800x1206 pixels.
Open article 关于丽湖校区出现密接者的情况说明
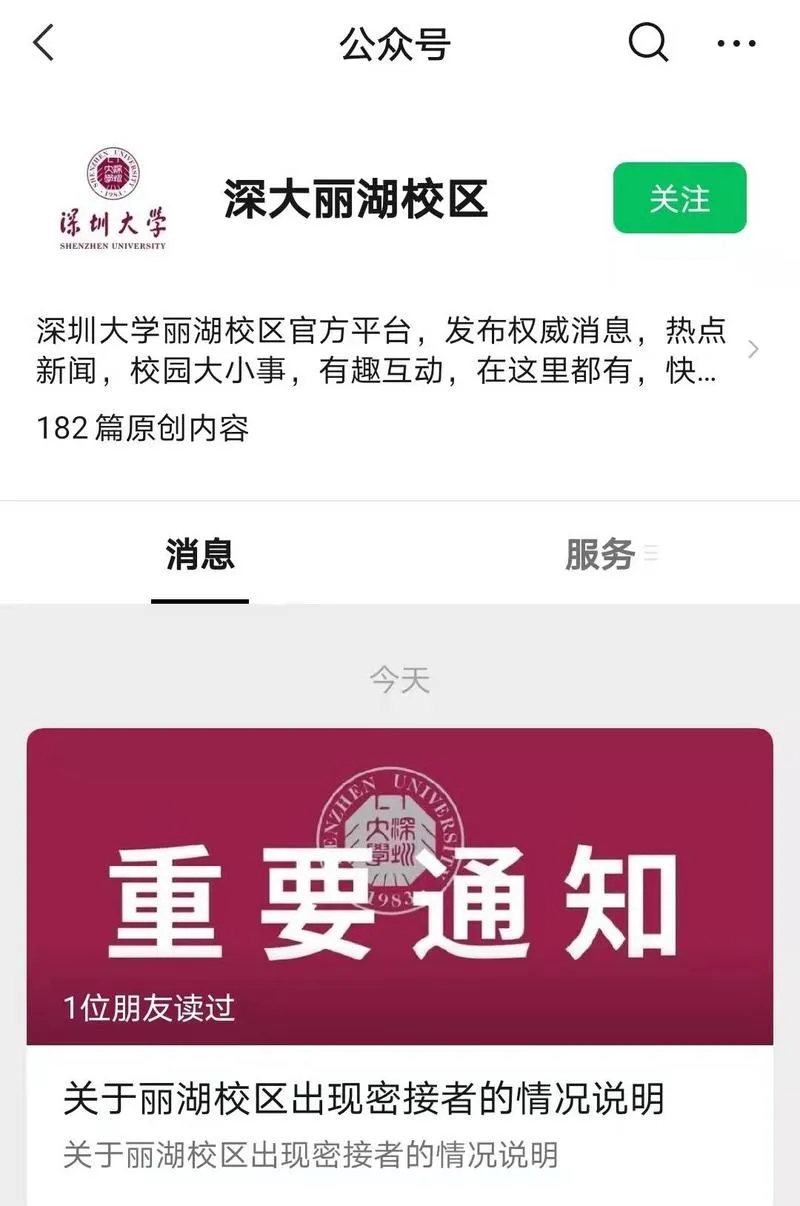point(364,1099)
